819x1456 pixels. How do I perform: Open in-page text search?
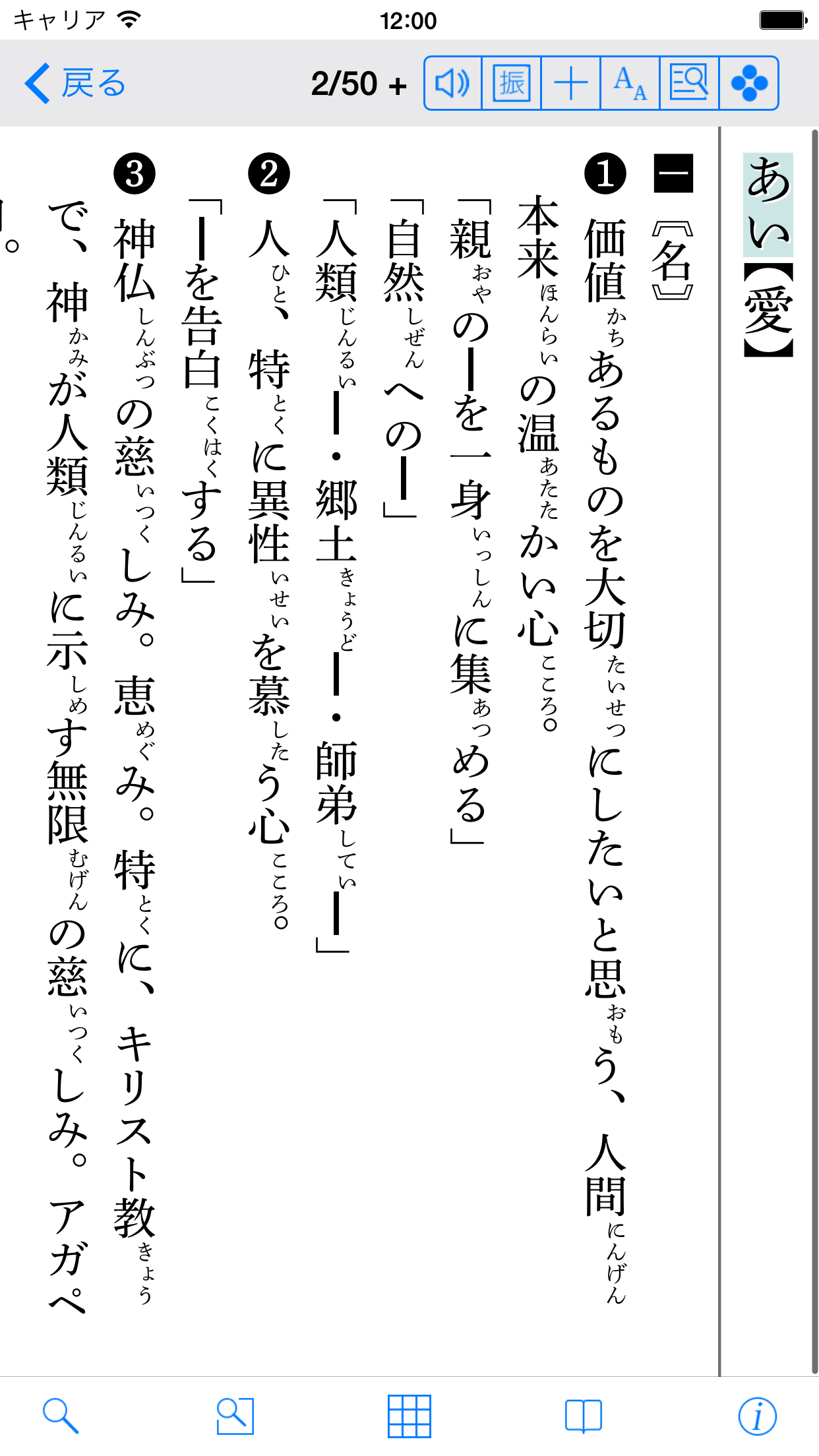tap(689, 84)
